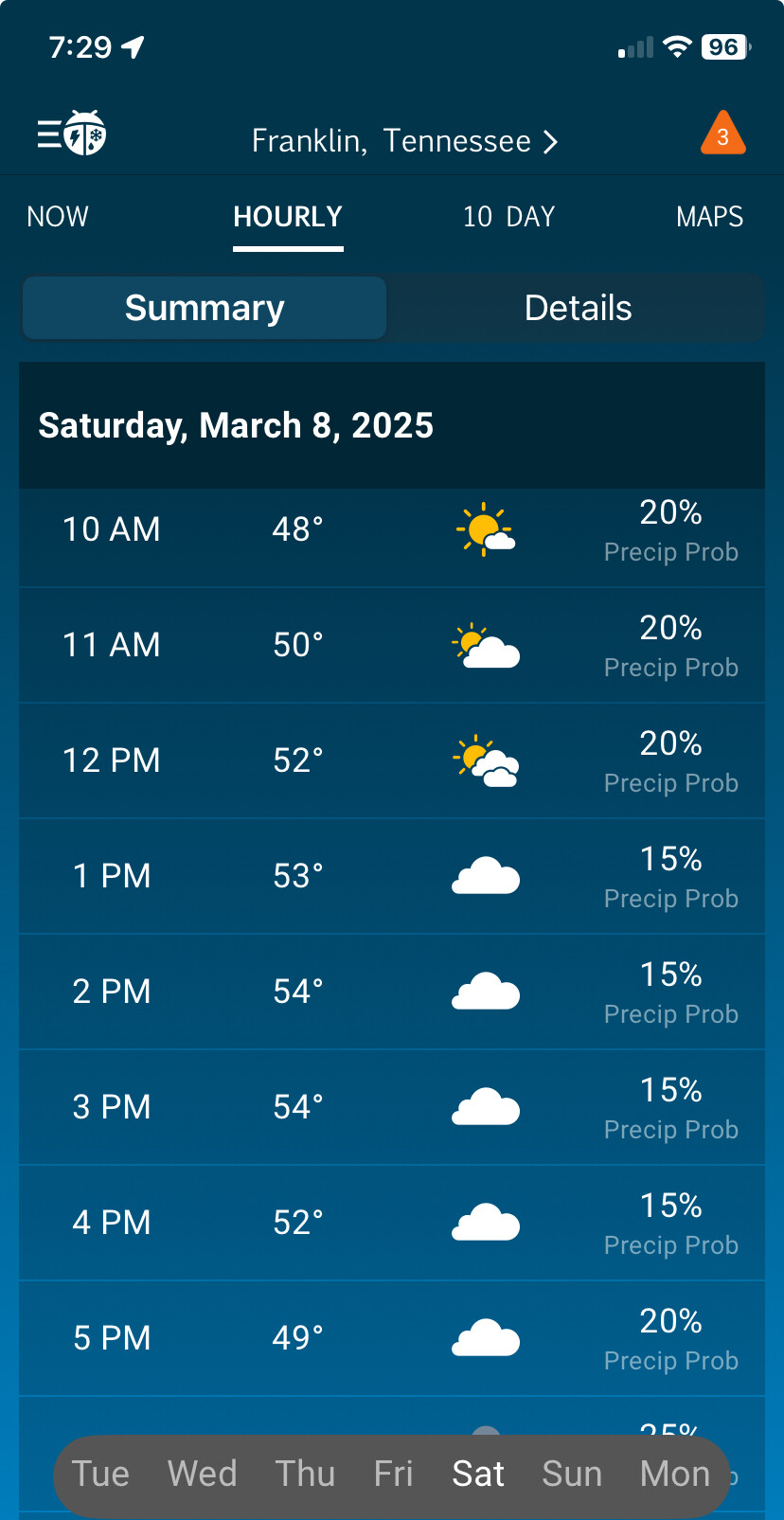Viewport: 784px width, 1520px height.
Task: Jump to Thu in the day picker
Action: pos(305,1474)
